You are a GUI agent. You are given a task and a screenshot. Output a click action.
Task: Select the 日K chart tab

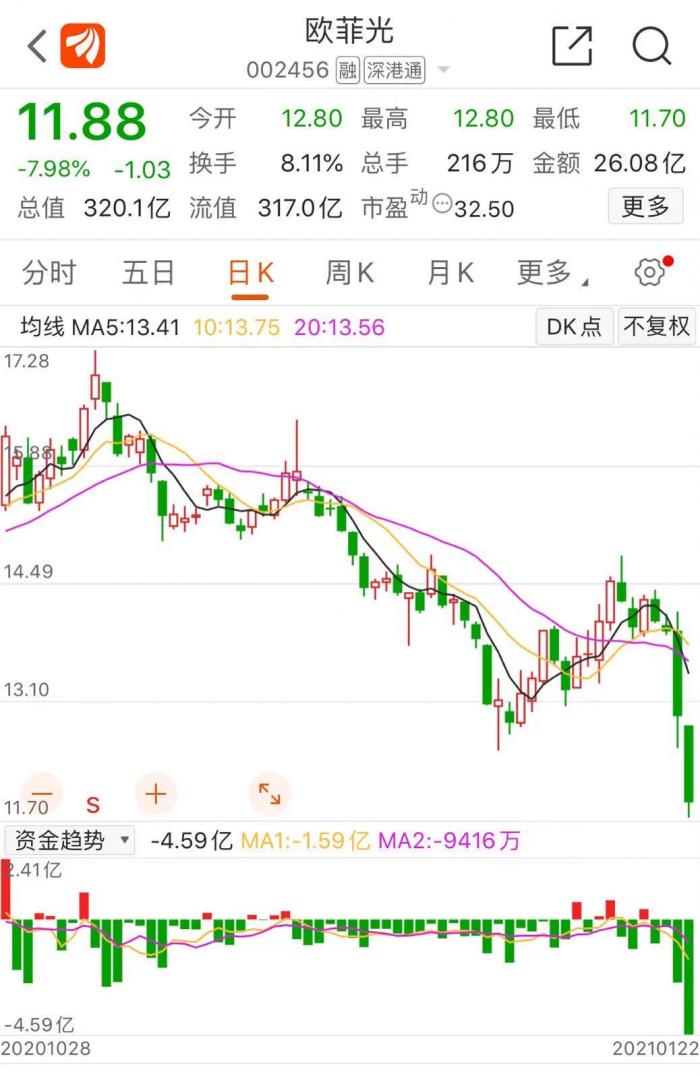[x=250, y=272]
